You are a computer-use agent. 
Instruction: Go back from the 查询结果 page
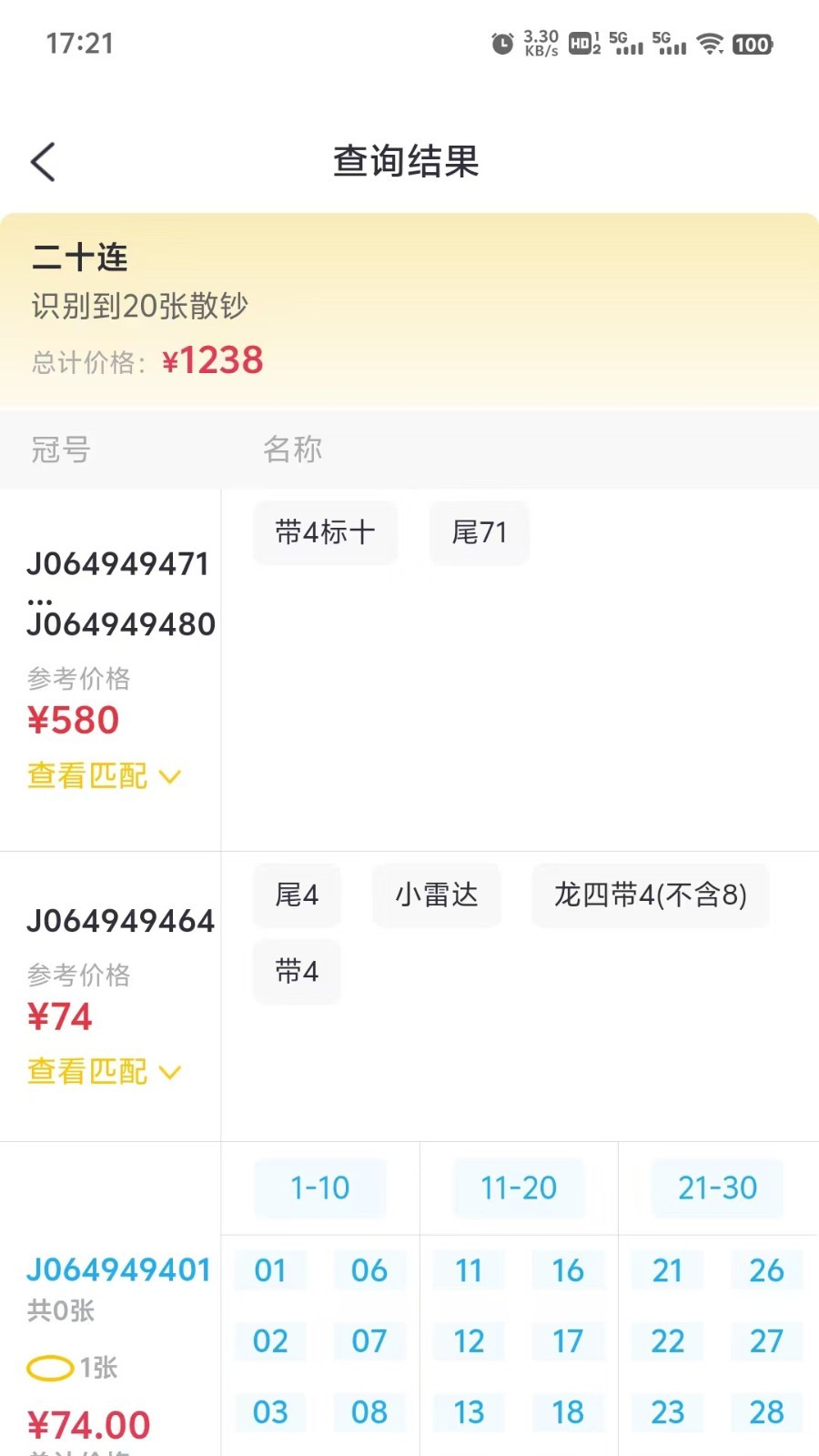43,162
